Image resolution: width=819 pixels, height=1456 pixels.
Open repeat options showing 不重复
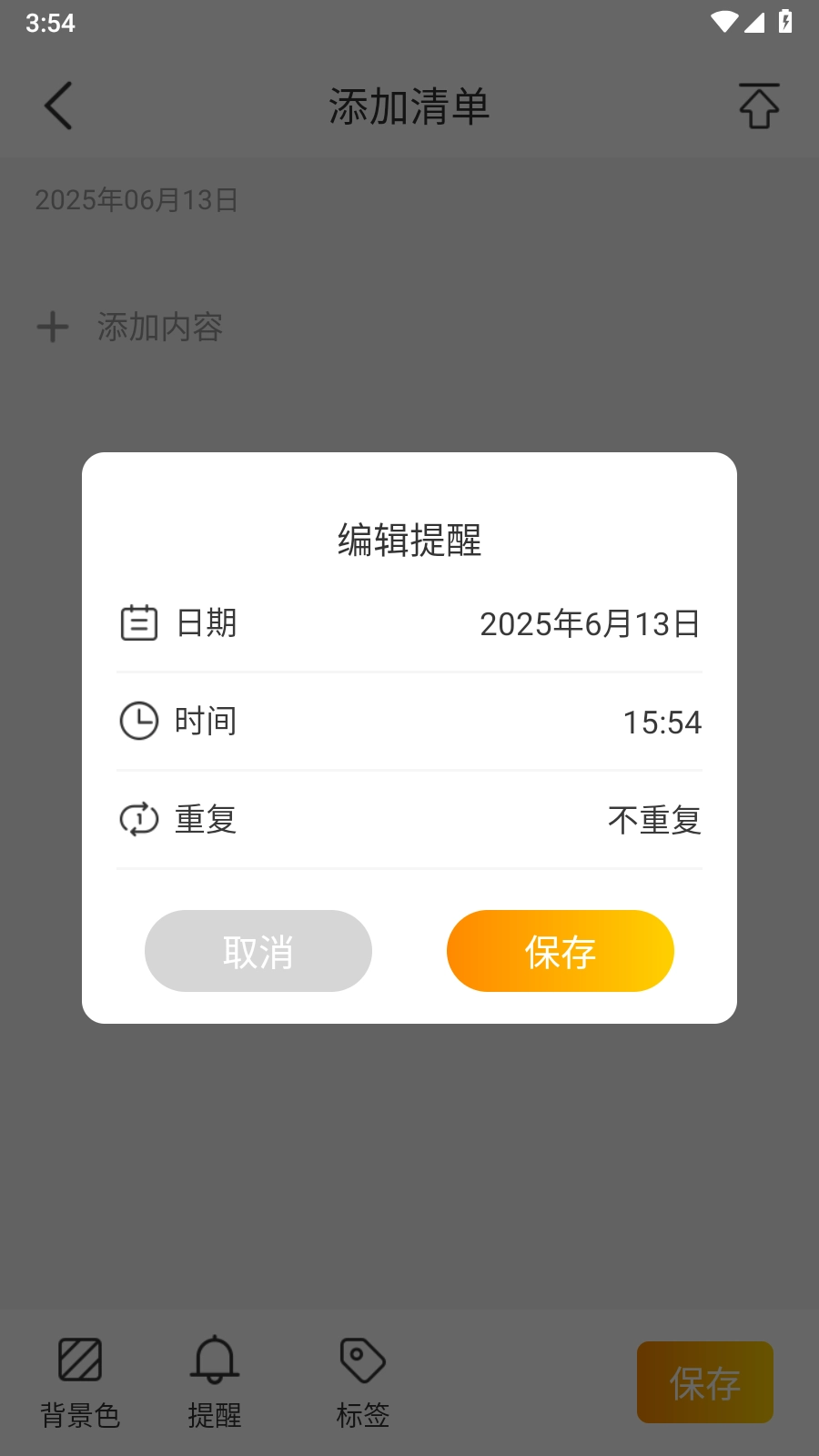[x=654, y=820]
